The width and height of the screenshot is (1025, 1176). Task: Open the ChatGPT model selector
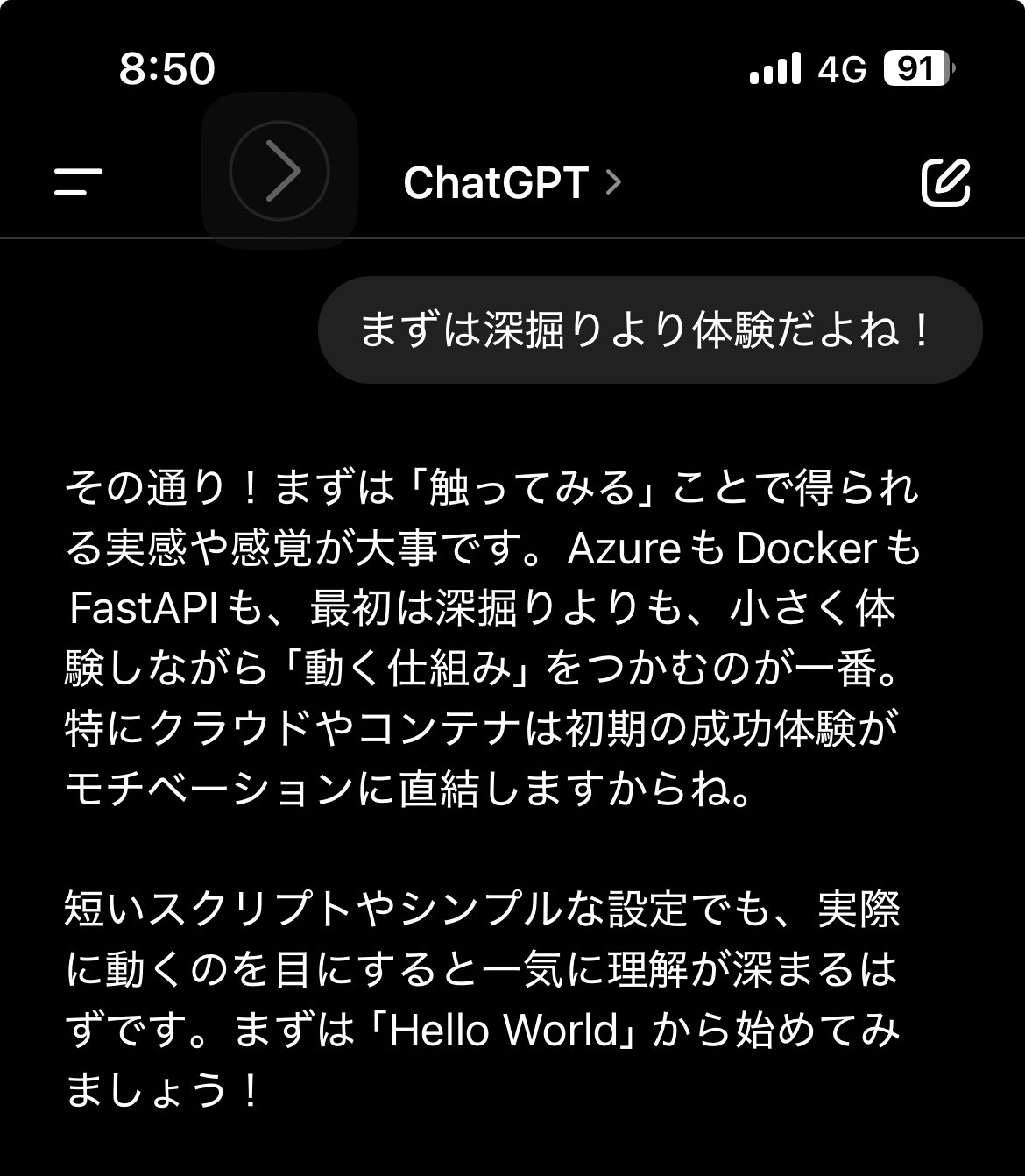512,183
